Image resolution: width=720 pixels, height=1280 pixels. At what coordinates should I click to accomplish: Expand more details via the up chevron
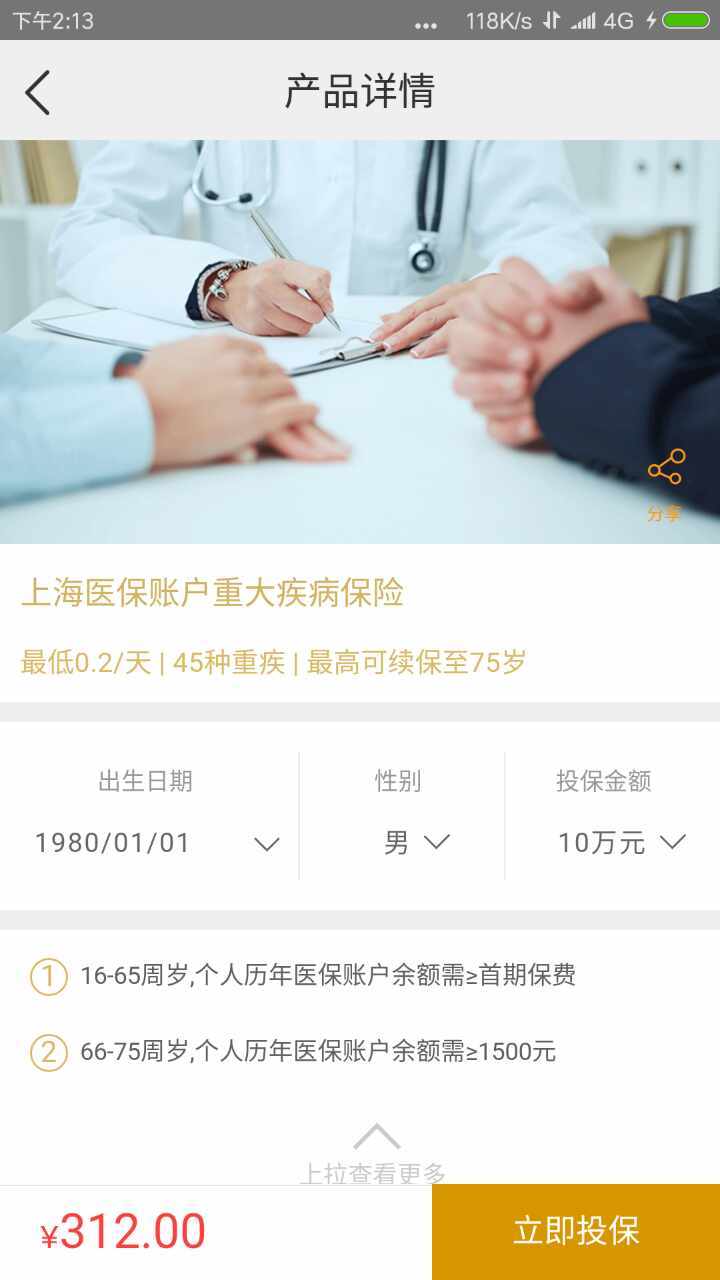[x=376, y=1138]
